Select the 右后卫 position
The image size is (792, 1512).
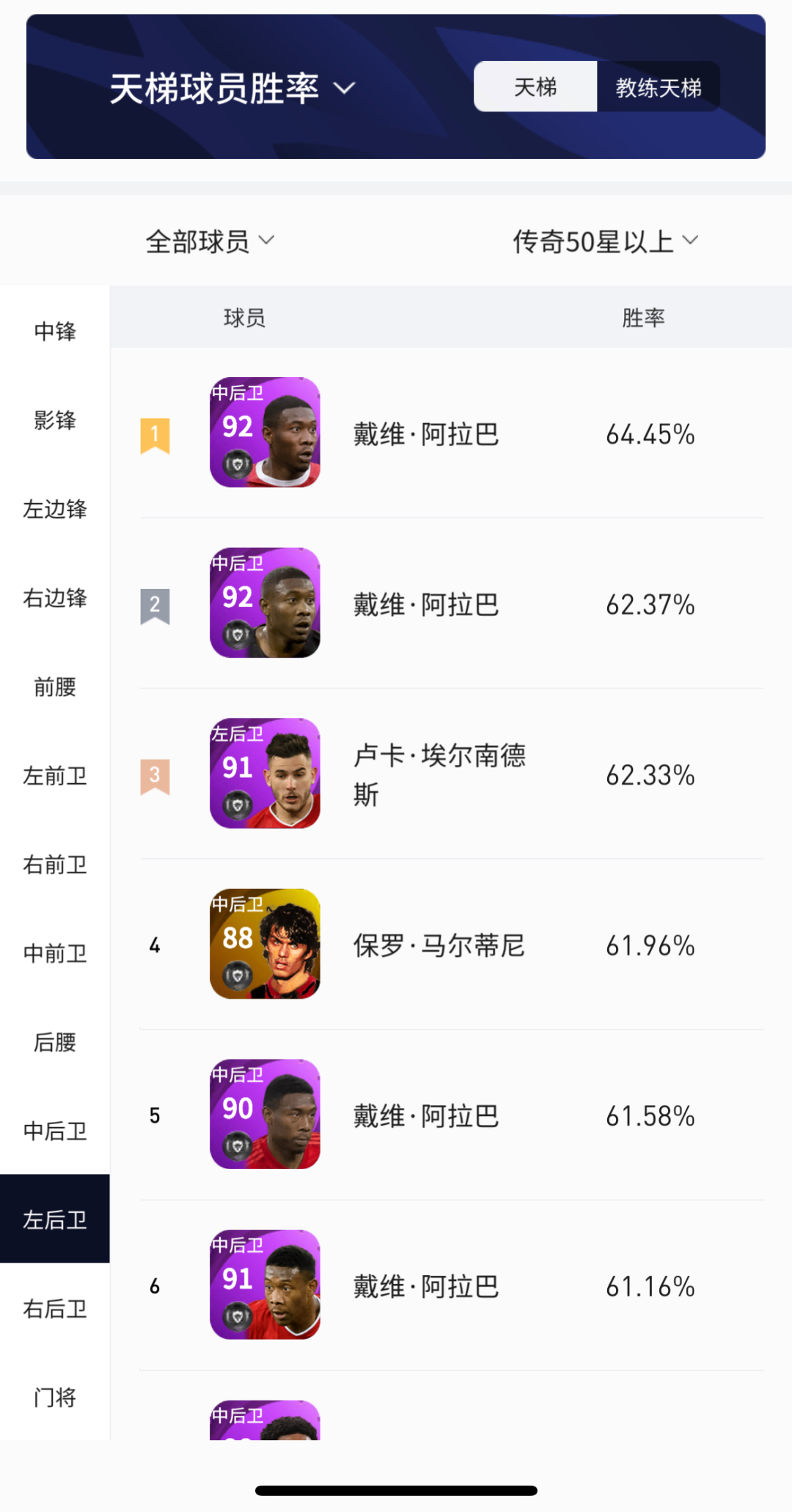tap(55, 1309)
